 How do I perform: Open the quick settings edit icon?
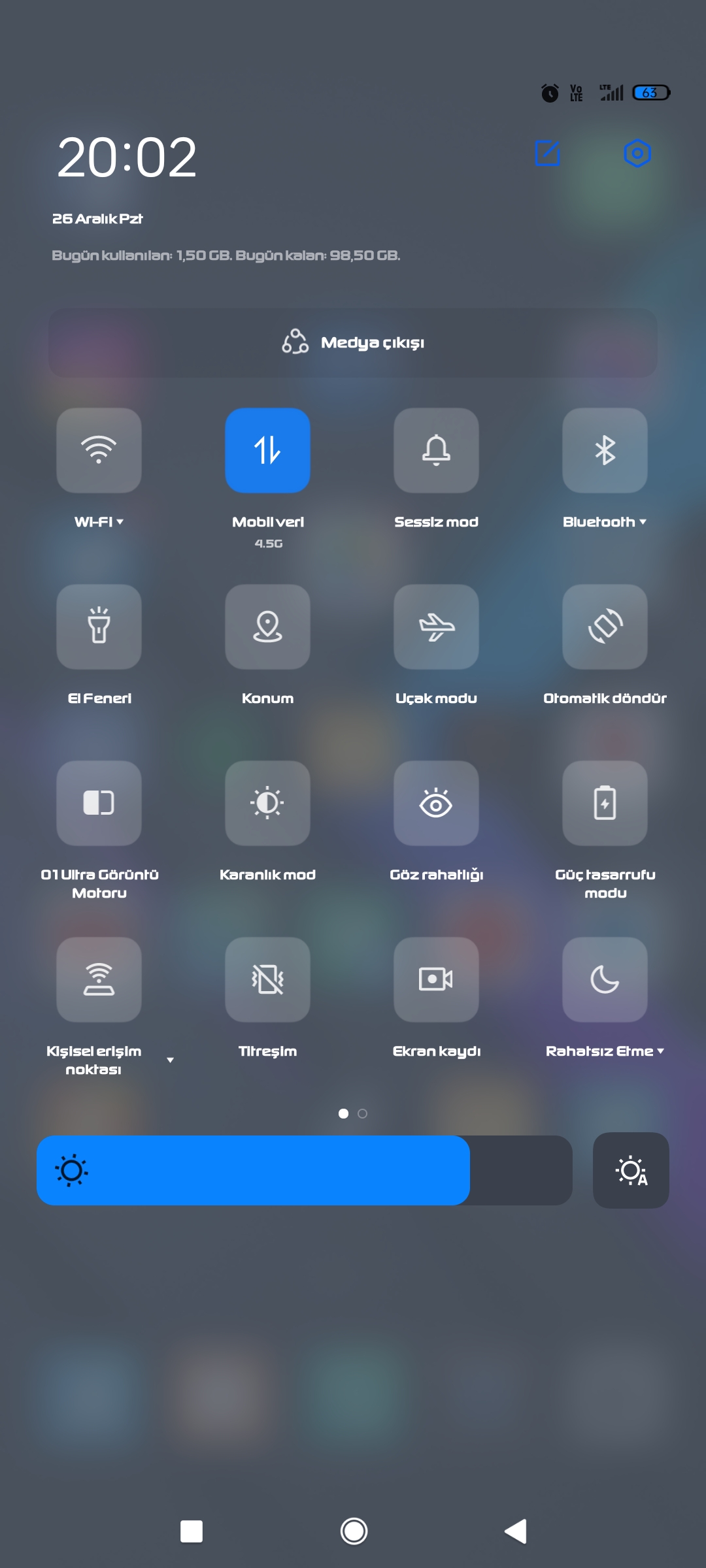(x=547, y=154)
